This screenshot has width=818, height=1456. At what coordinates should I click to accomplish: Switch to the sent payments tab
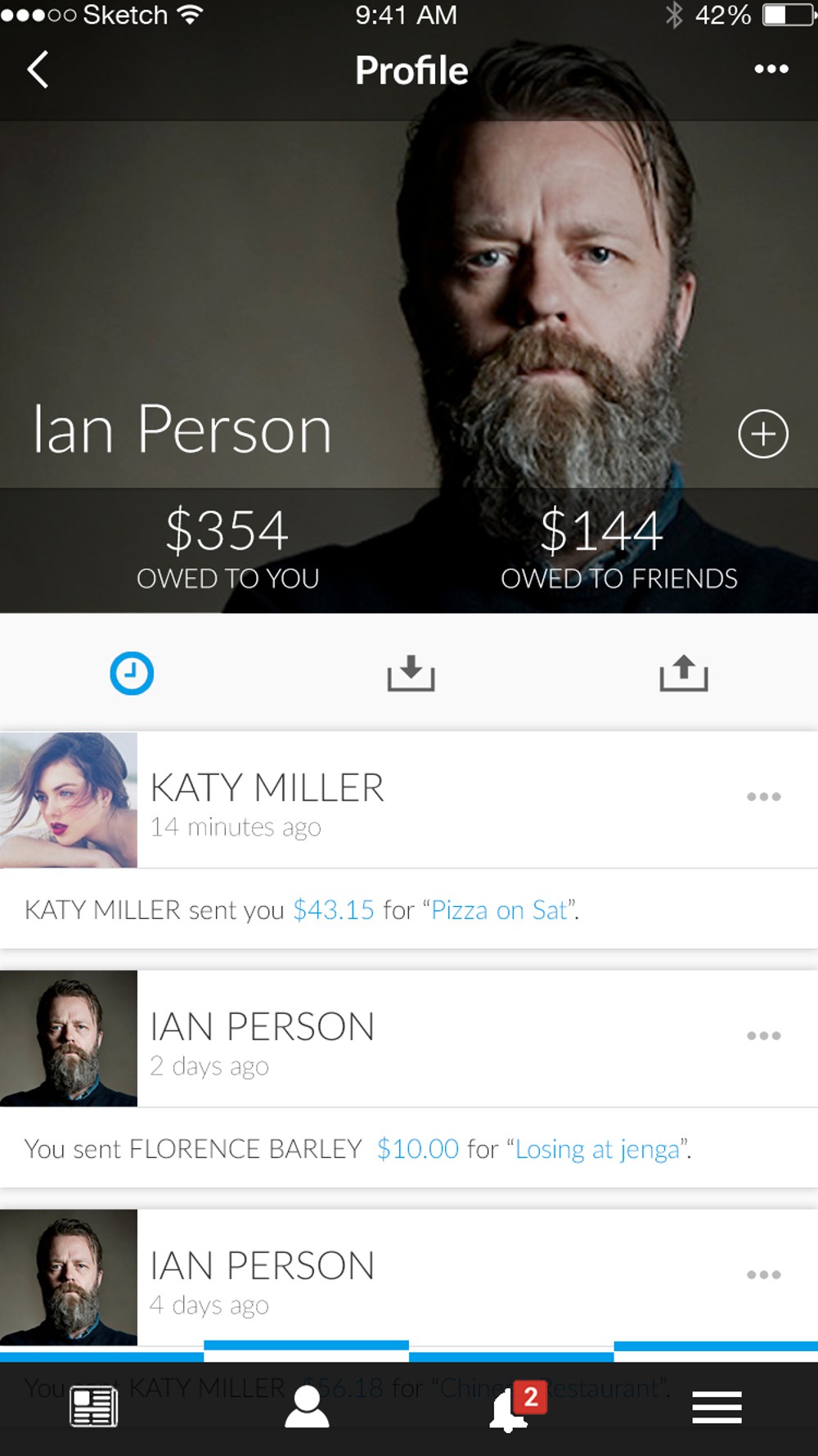point(684,674)
